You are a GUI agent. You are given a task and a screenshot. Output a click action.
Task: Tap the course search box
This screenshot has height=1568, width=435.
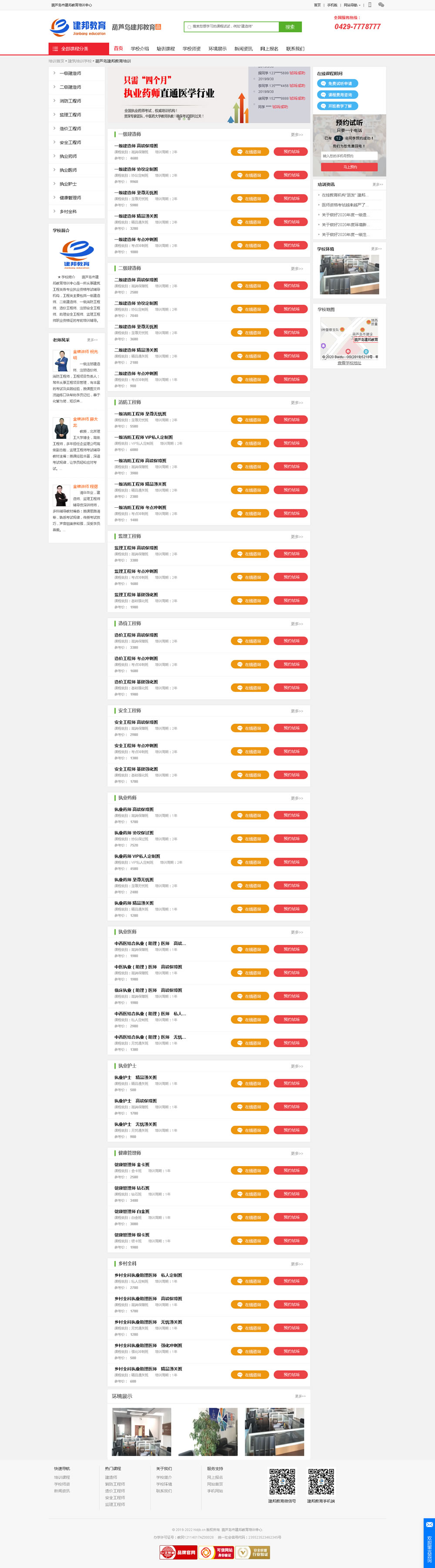click(232, 27)
